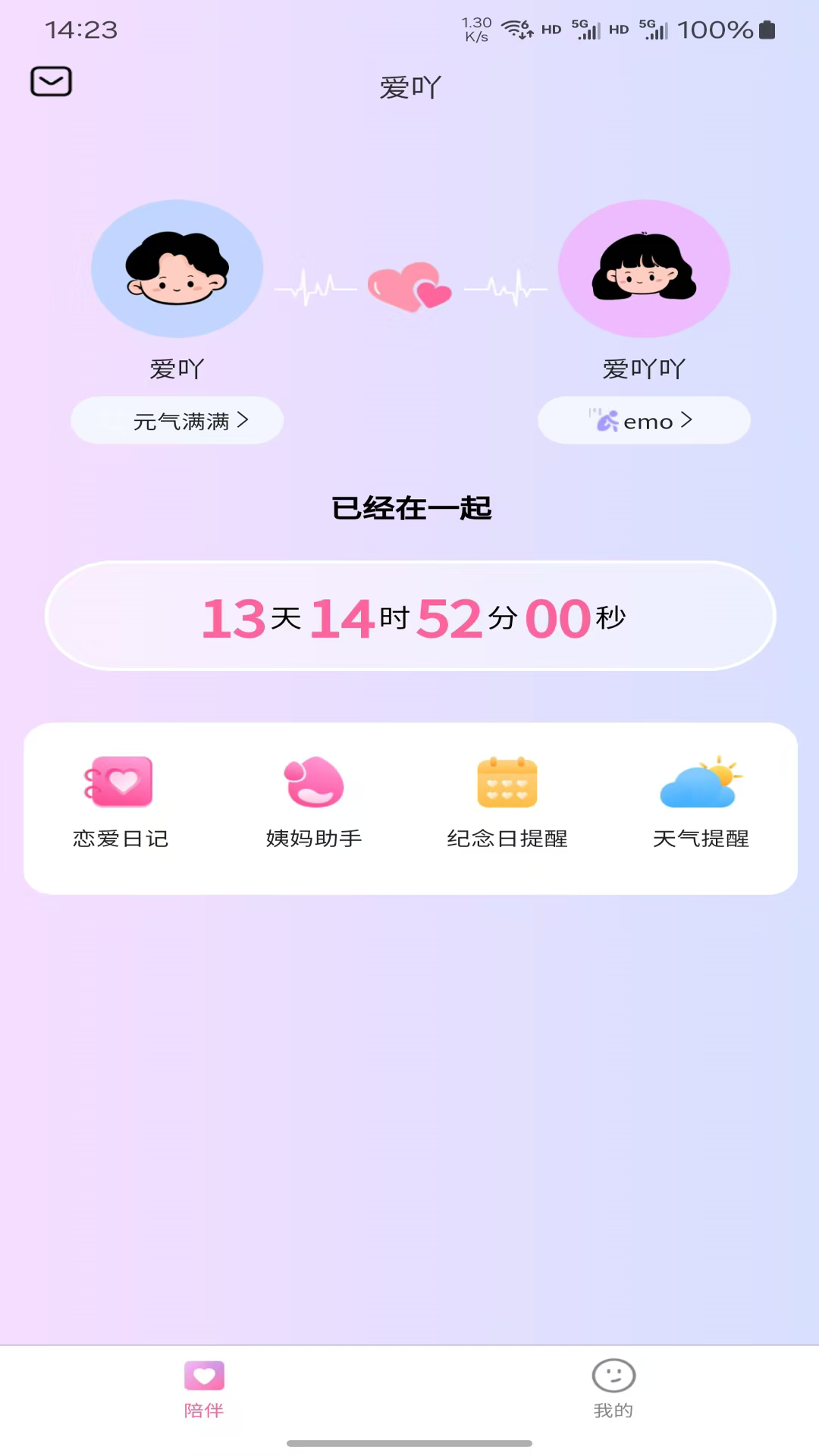Open the 天气提醒 (weather reminder) feature
This screenshot has height=1456, width=819.
pyautogui.click(x=701, y=804)
